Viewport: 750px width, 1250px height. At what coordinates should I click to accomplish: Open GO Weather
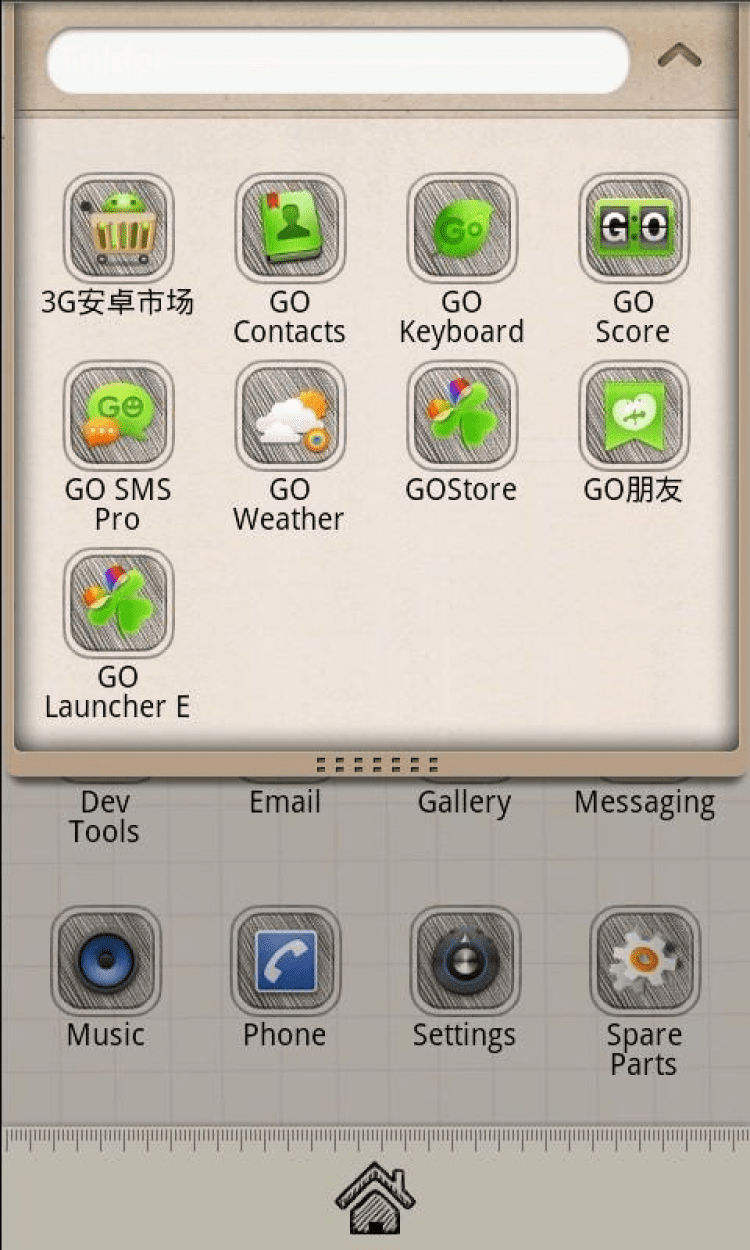(290, 416)
